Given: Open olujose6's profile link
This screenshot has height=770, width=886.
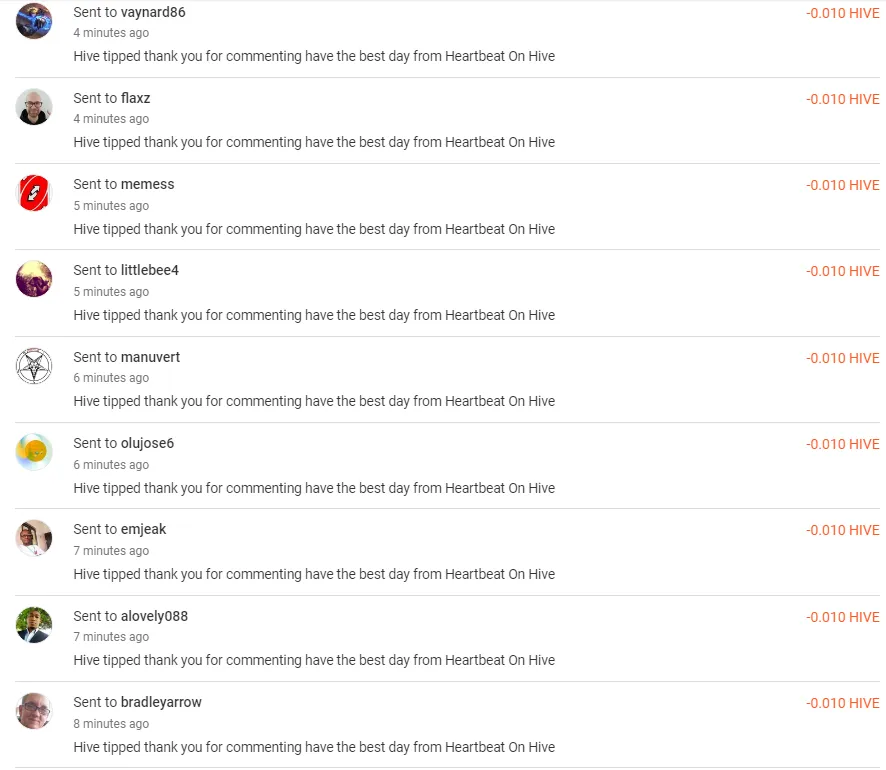Looking at the screenshot, I should (x=147, y=443).
